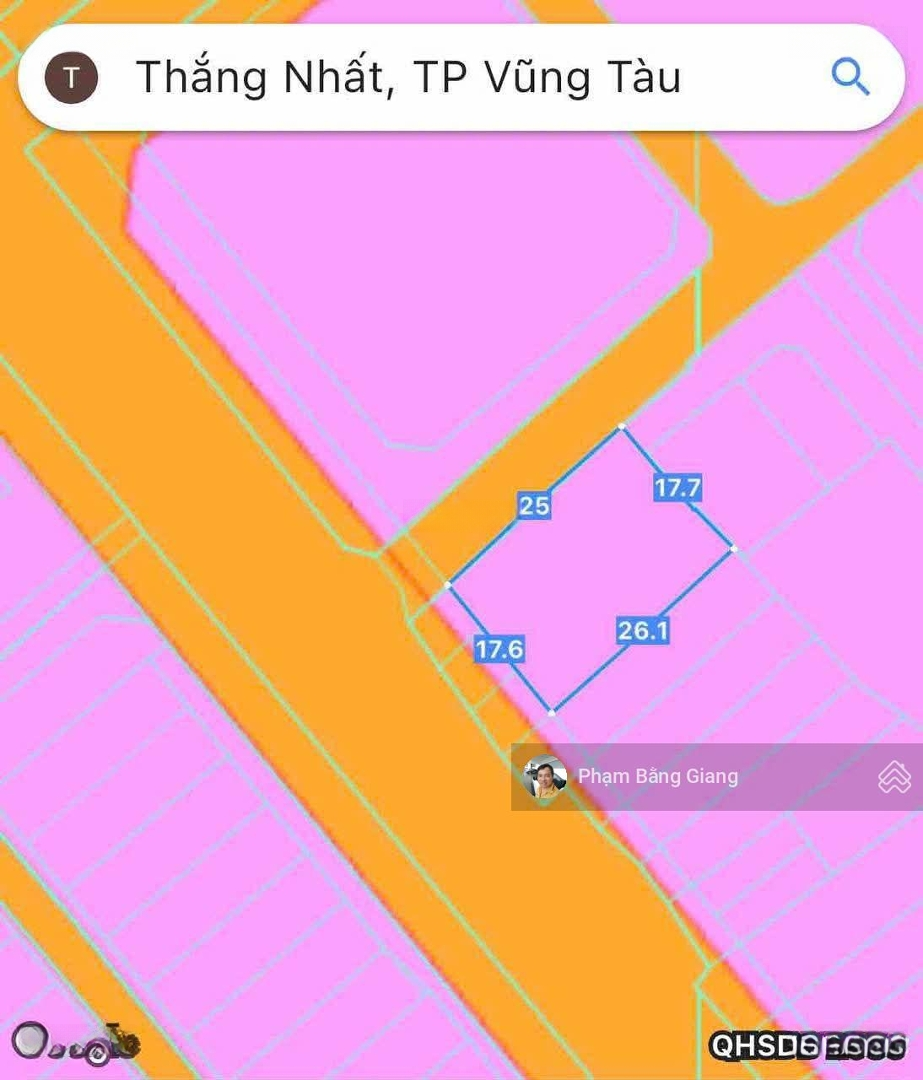The height and width of the screenshot is (1080, 923).
Task: Click the orange road area on the map
Action: pos(300,700)
